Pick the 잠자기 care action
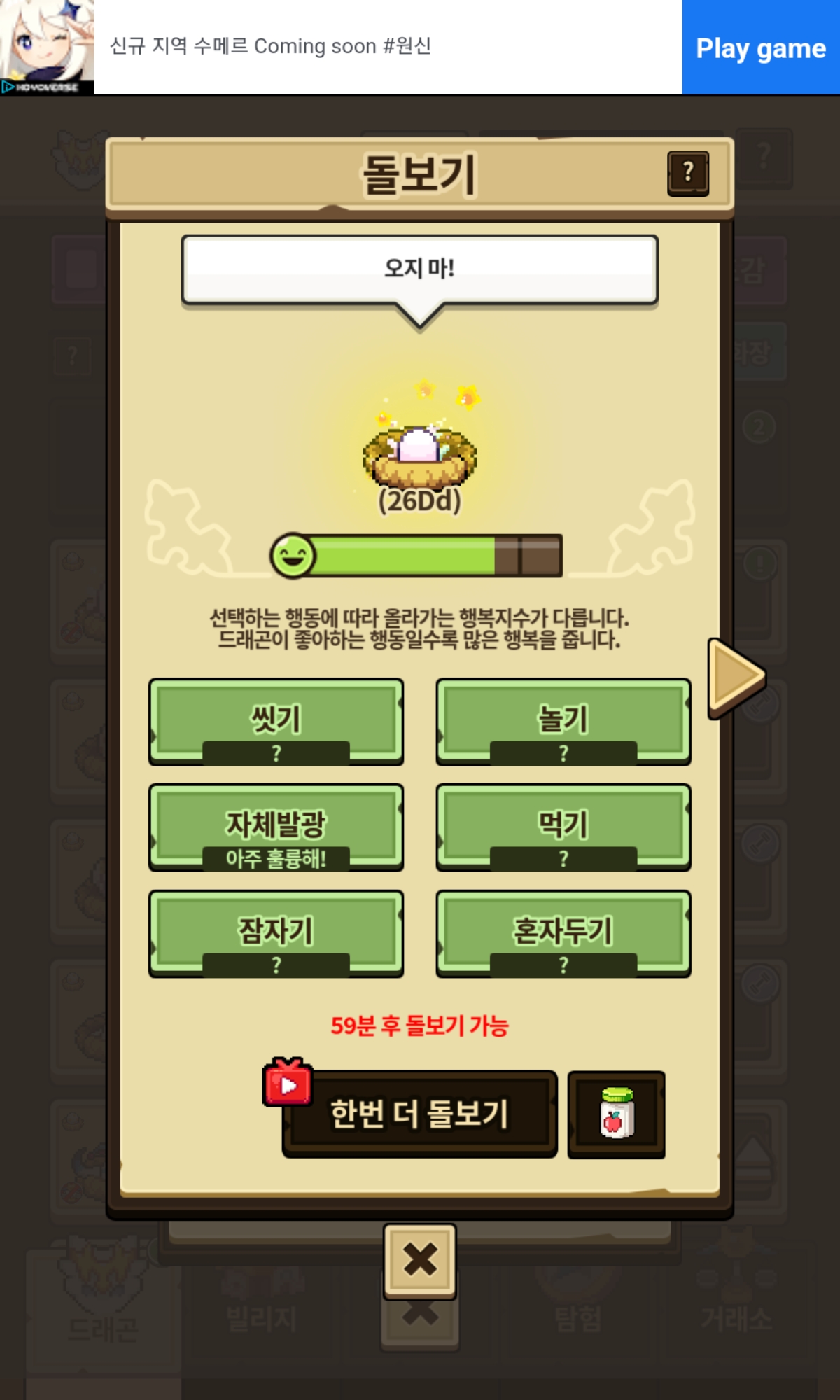This screenshot has height=1400, width=840. click(x=276, y=934)
